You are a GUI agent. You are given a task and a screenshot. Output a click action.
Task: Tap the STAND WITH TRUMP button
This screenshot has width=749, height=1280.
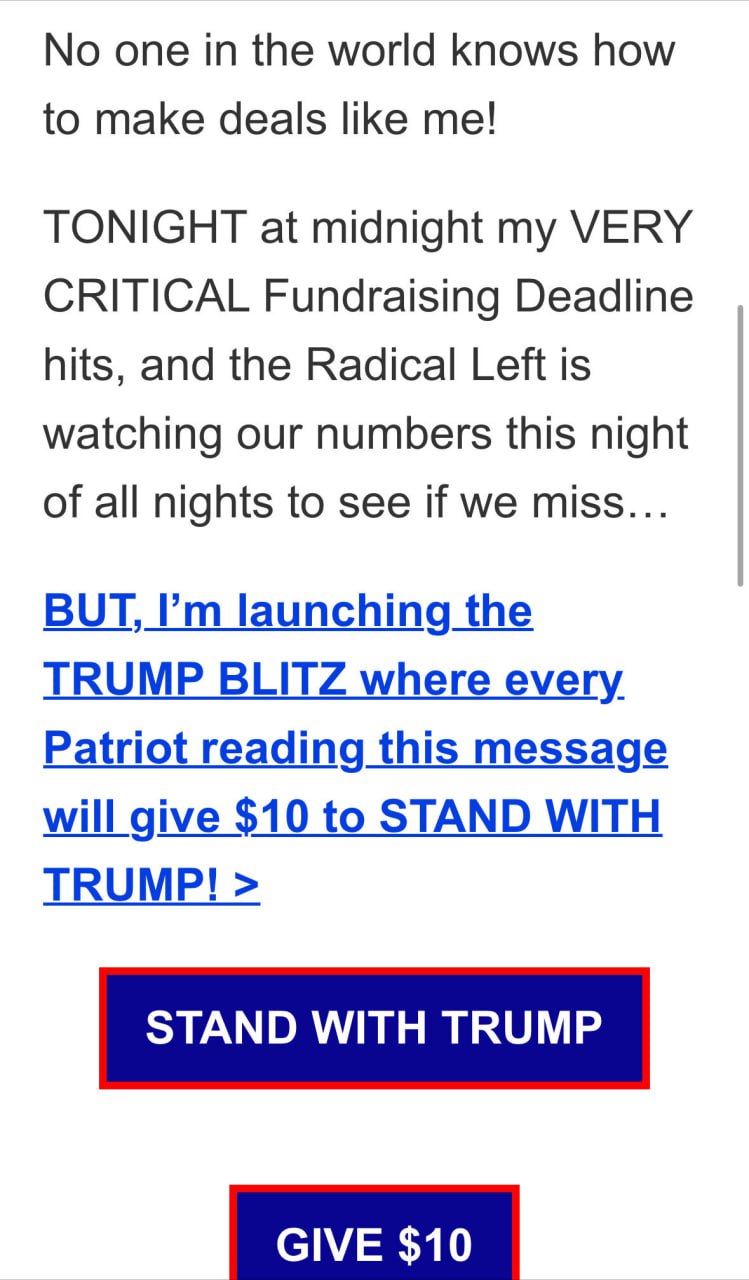374,1027
